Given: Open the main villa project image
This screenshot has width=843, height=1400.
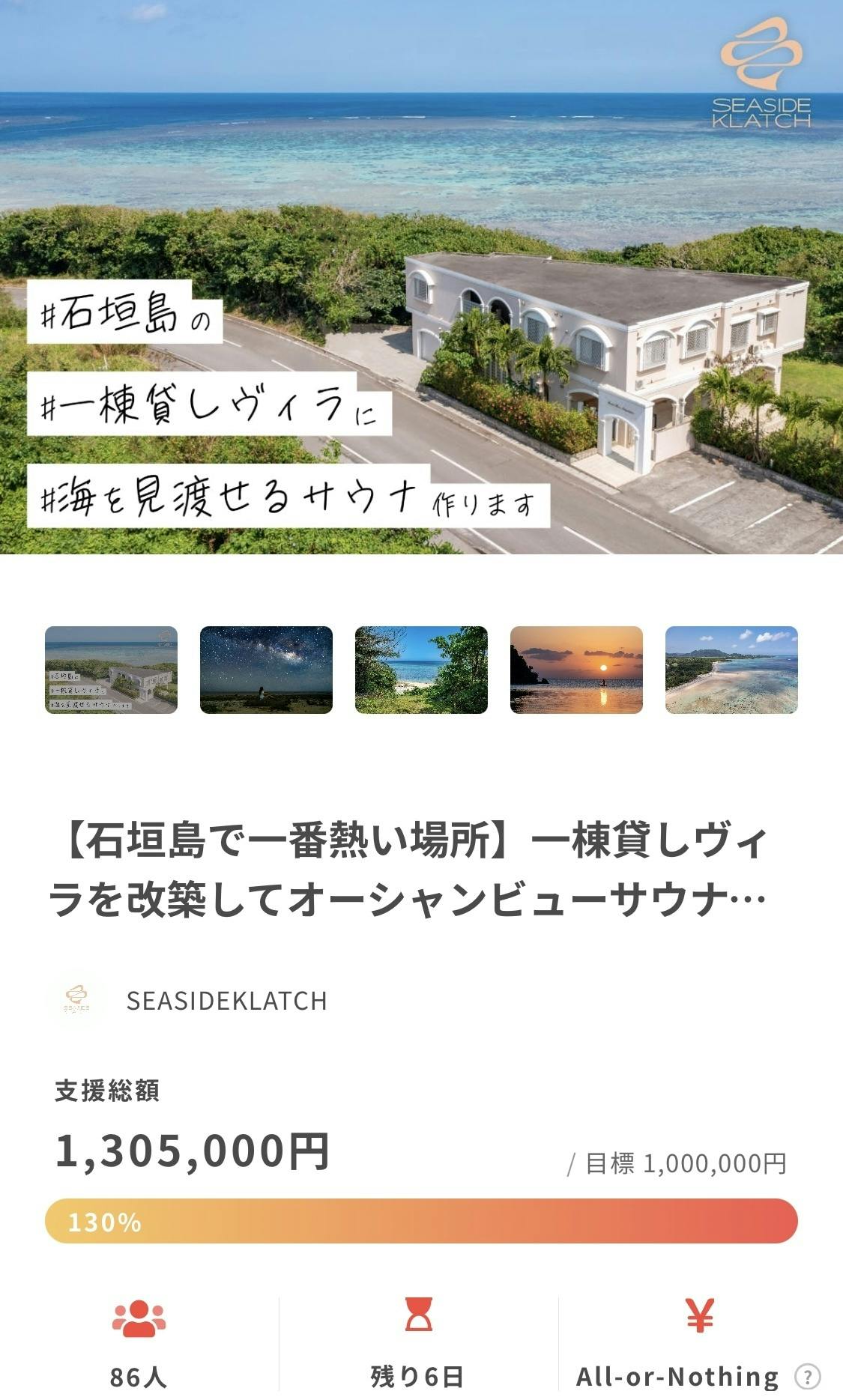Looking at the screenshot, I should pos(421,277).
